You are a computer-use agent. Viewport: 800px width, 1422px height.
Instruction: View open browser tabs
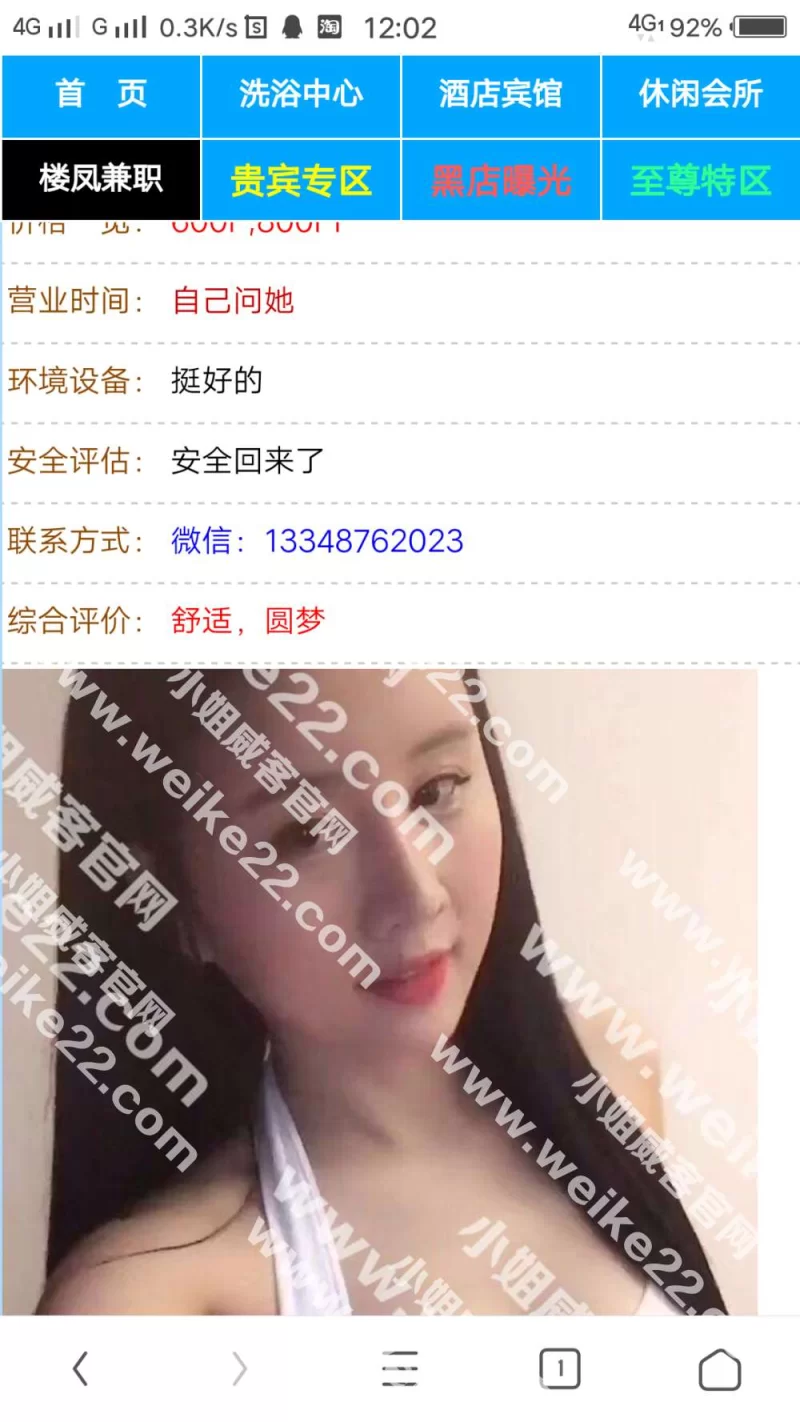click(x=560, y=1369)
